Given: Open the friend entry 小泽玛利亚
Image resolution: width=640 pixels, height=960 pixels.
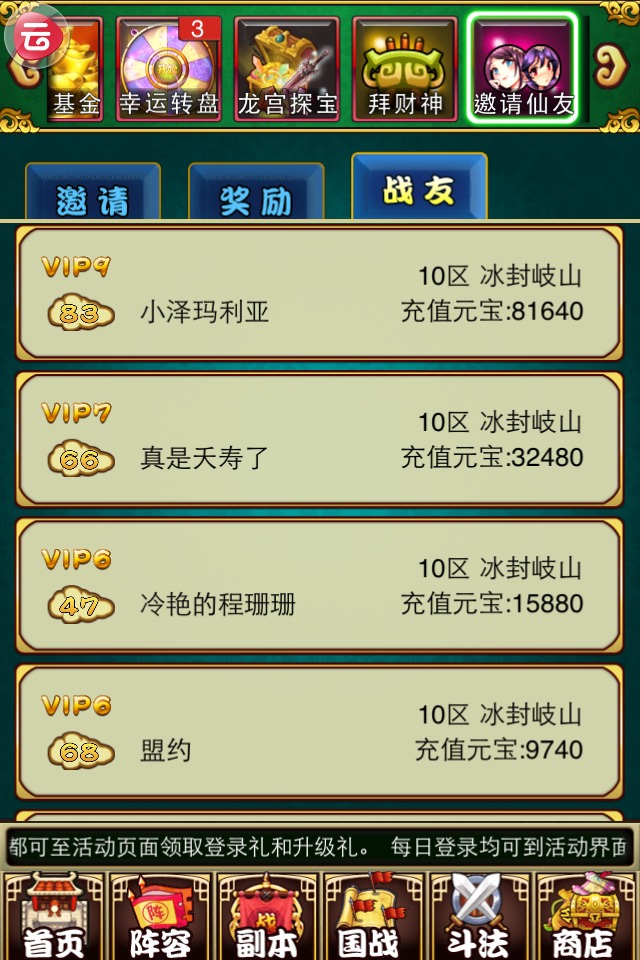Looking at the screenshot, I should 319,293.
